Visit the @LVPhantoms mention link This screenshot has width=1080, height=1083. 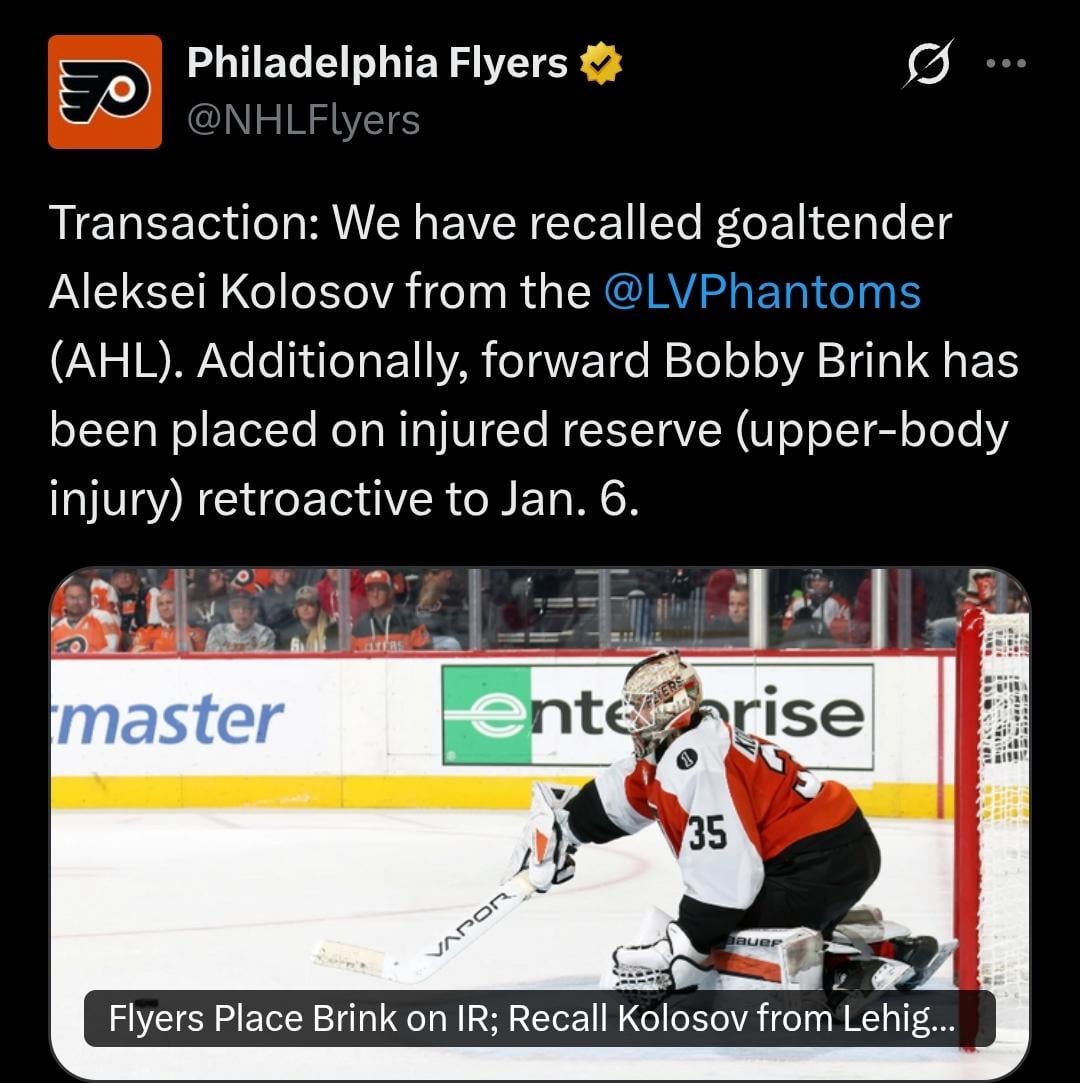pyautogui.click(x=762, y=292)
